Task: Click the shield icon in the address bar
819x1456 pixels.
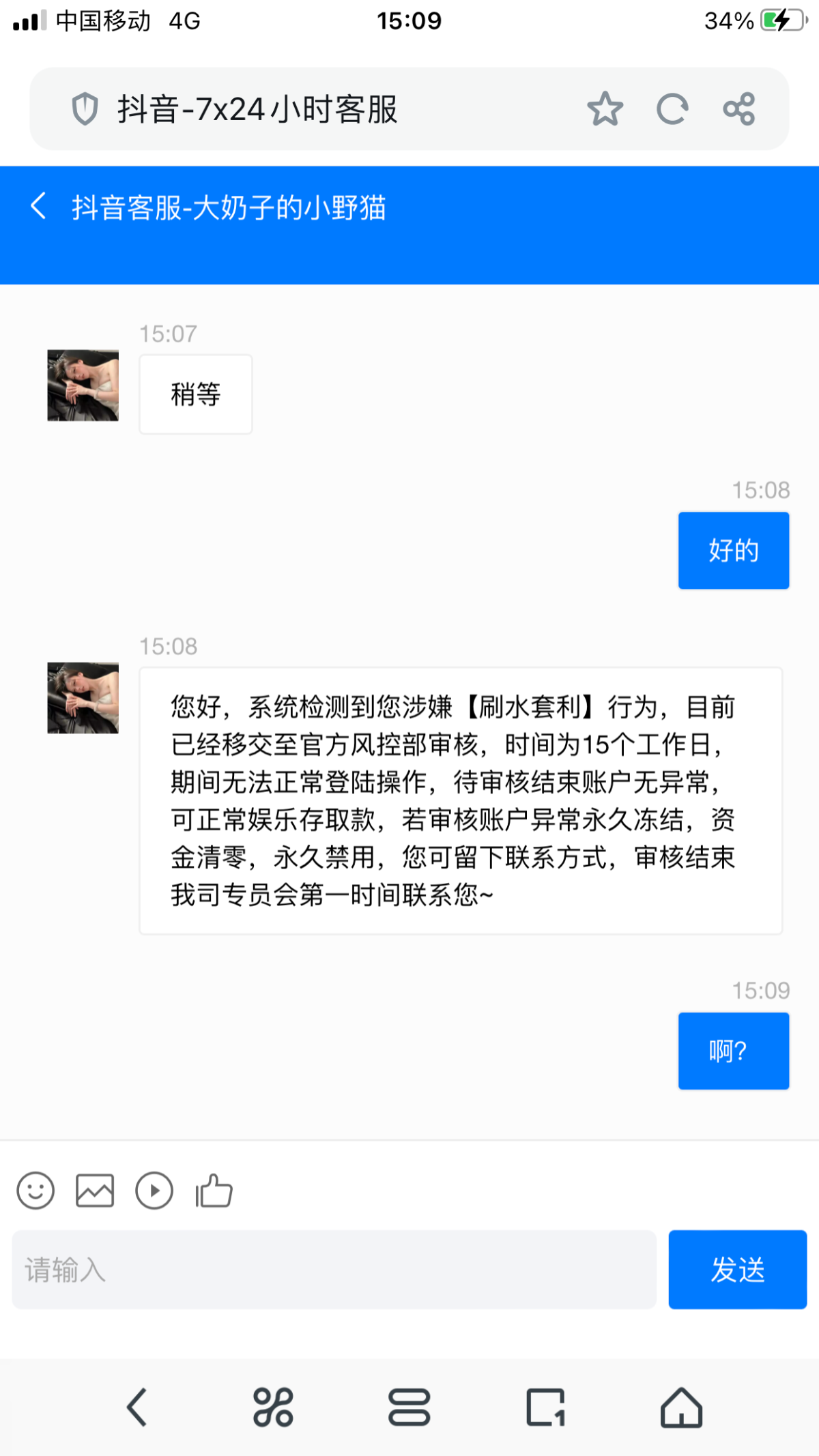Action: [x=85, y=109]
